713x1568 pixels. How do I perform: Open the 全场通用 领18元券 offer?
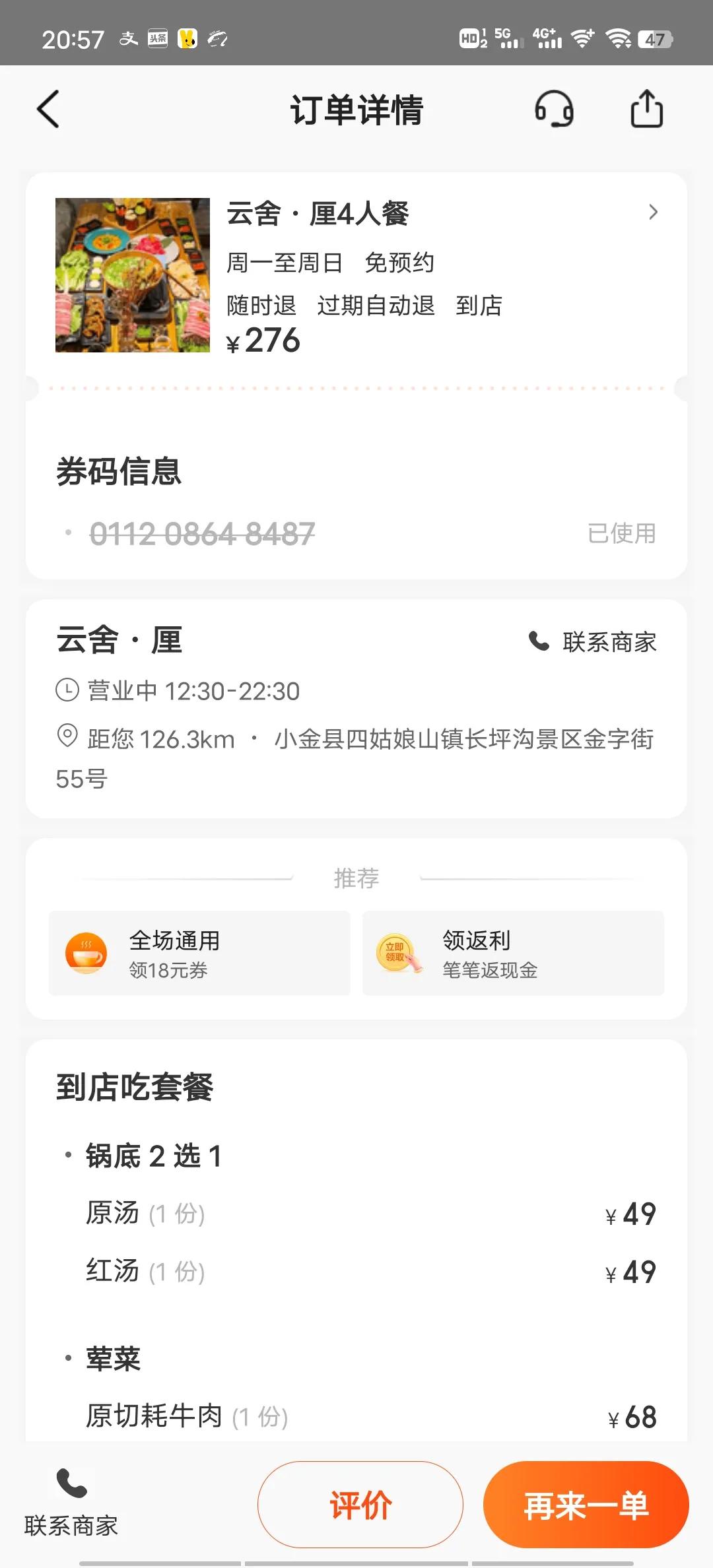pos(198,954)
